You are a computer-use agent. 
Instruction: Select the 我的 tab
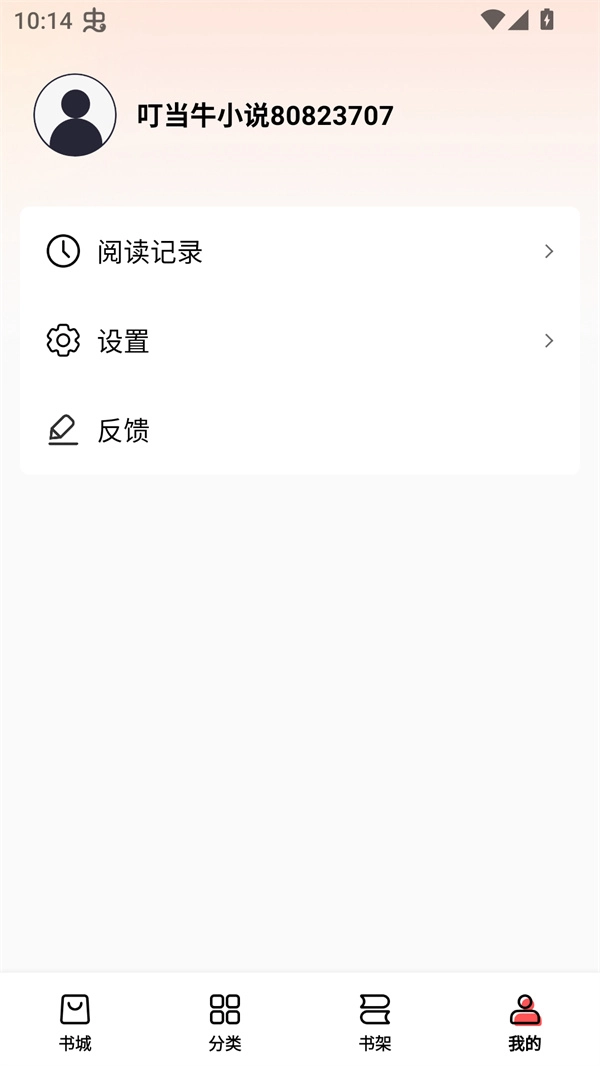pyautogui.click(x=525, y=1021)
